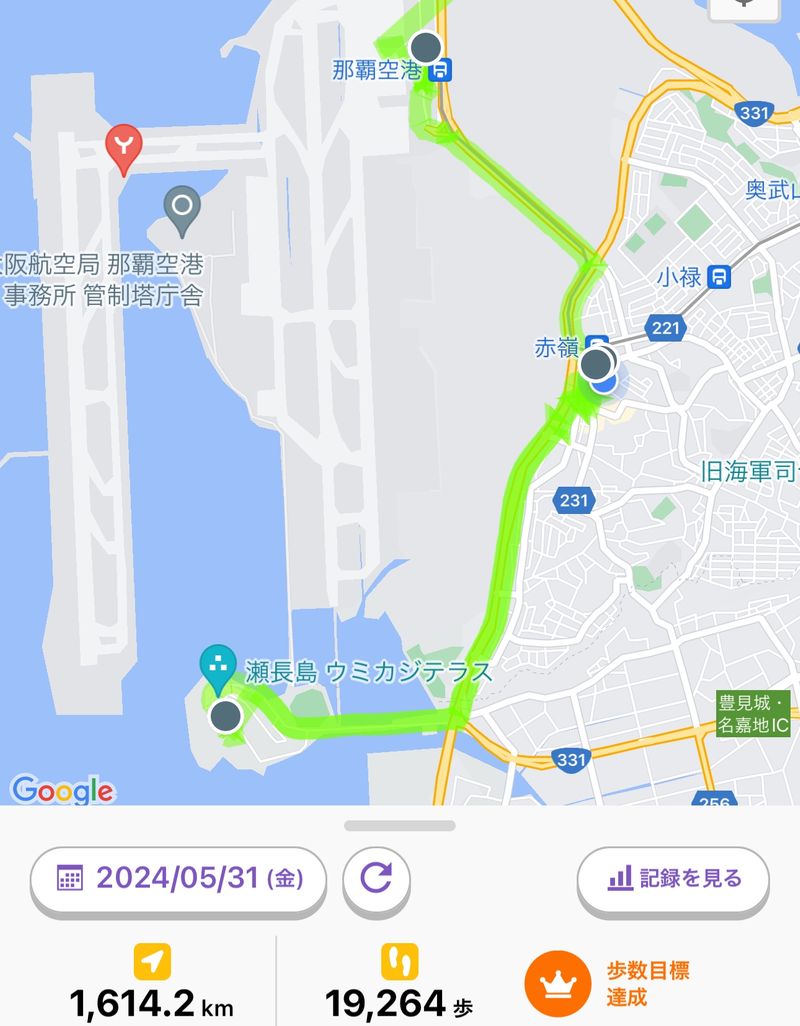Tap the 赤嶺 station marker

pos(596,343)
